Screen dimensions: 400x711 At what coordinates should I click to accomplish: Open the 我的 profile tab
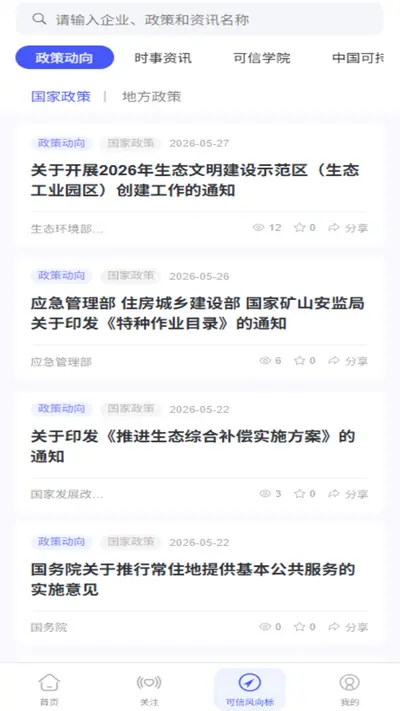point(350,689)
